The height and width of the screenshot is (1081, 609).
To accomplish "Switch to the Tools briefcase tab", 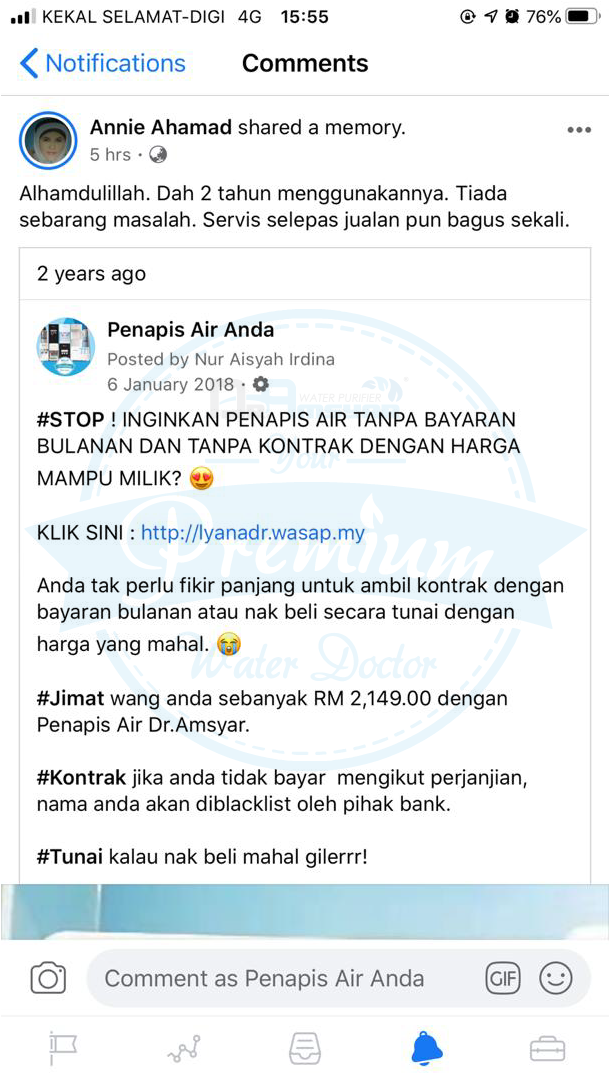I will click(547, 1047).
